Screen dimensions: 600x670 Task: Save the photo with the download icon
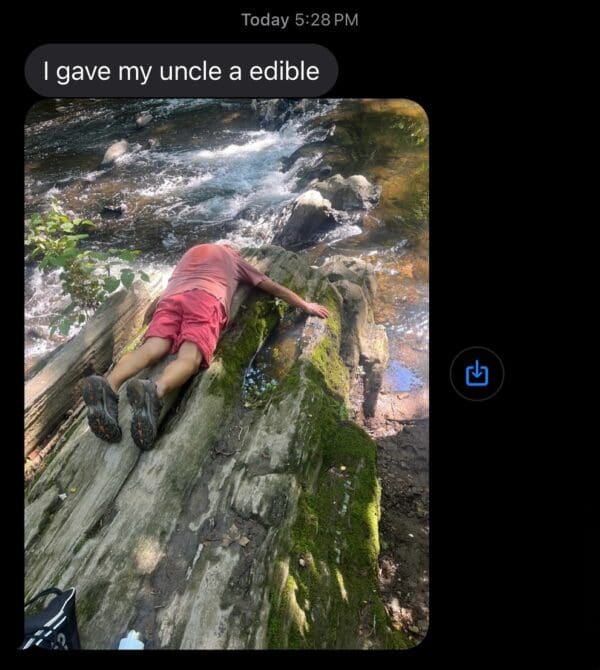pos(477,374)
